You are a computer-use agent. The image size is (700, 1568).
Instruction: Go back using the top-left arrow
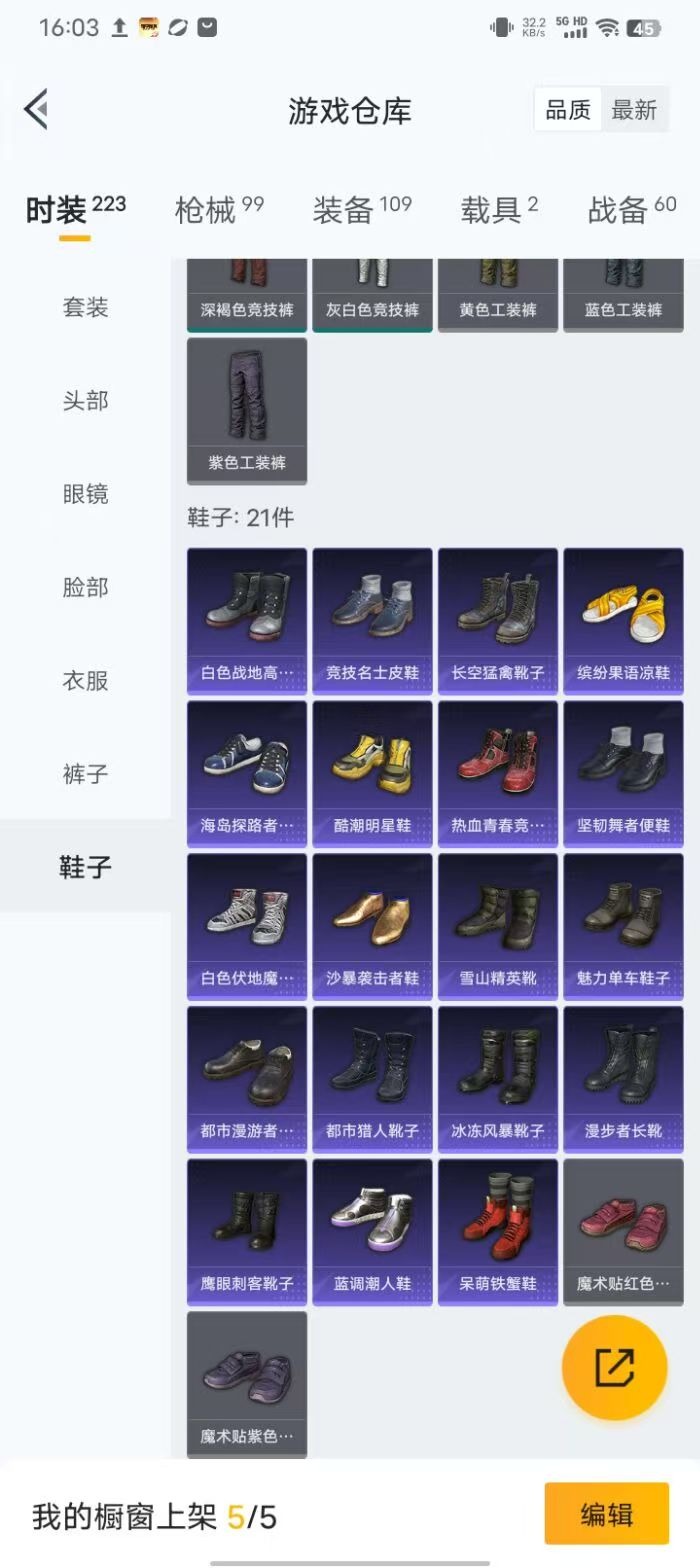click(x=37, y=109)
